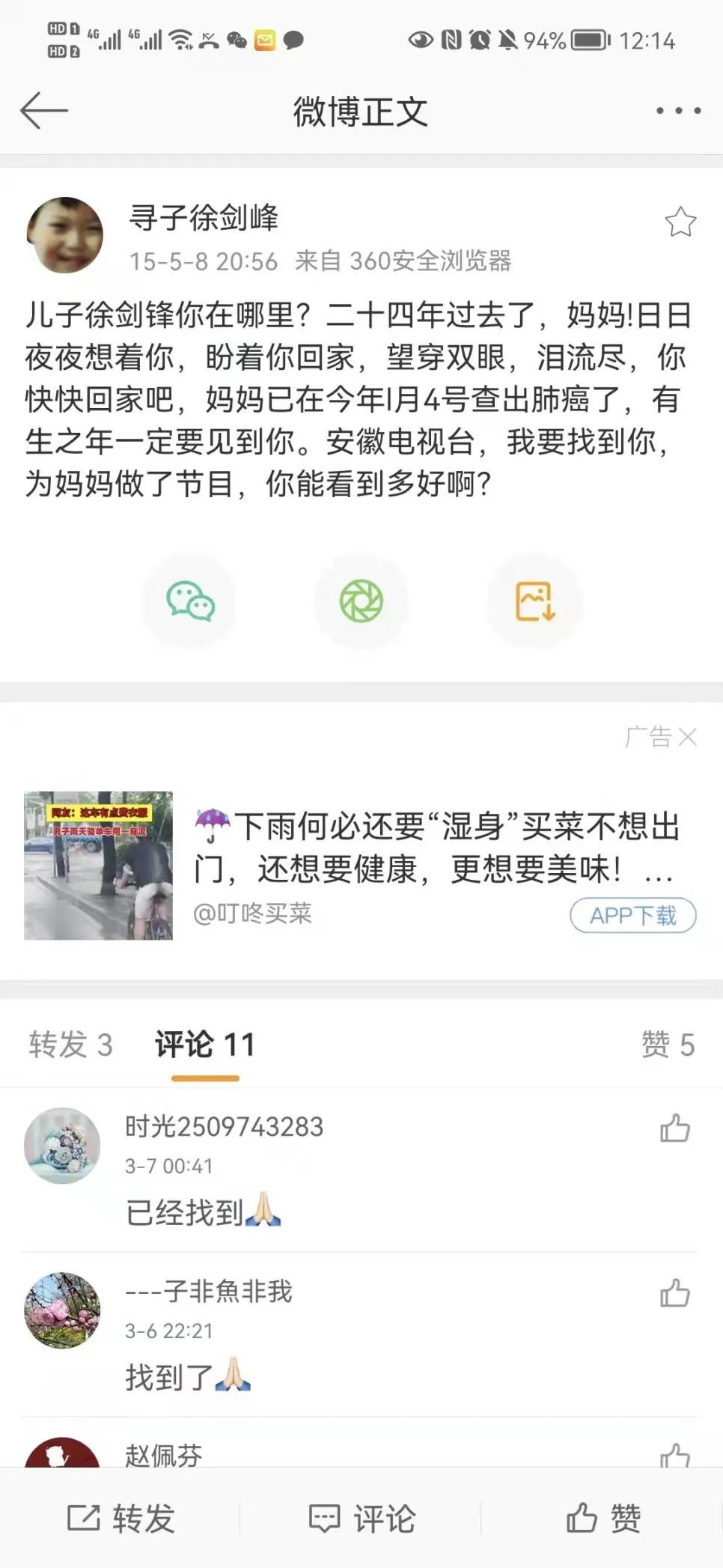
Task: Repost using the bottom 转发 button
Action: 121,1519
